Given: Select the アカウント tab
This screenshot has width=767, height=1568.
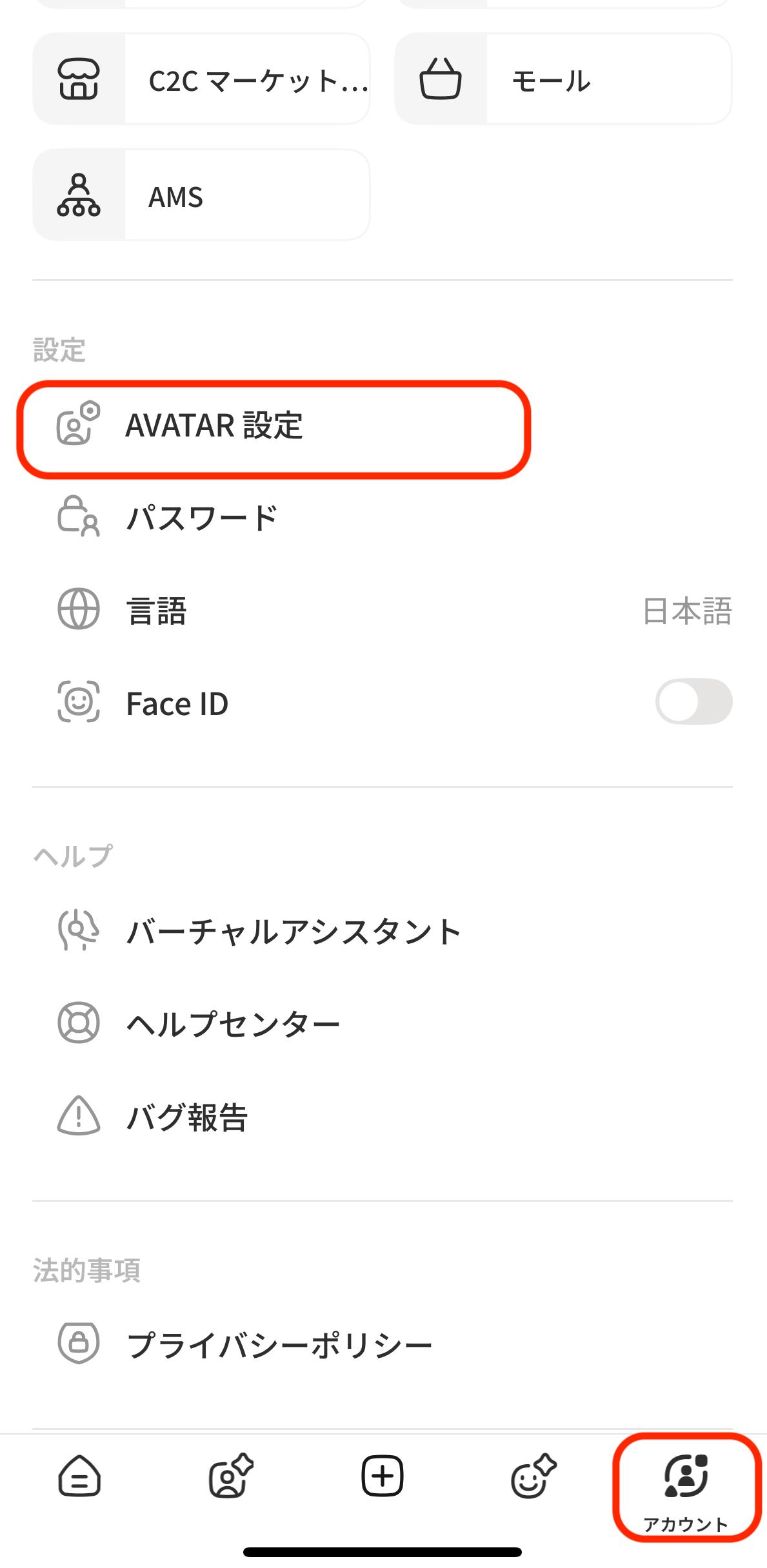Looking at the screenshot, I should (686, 1486).
